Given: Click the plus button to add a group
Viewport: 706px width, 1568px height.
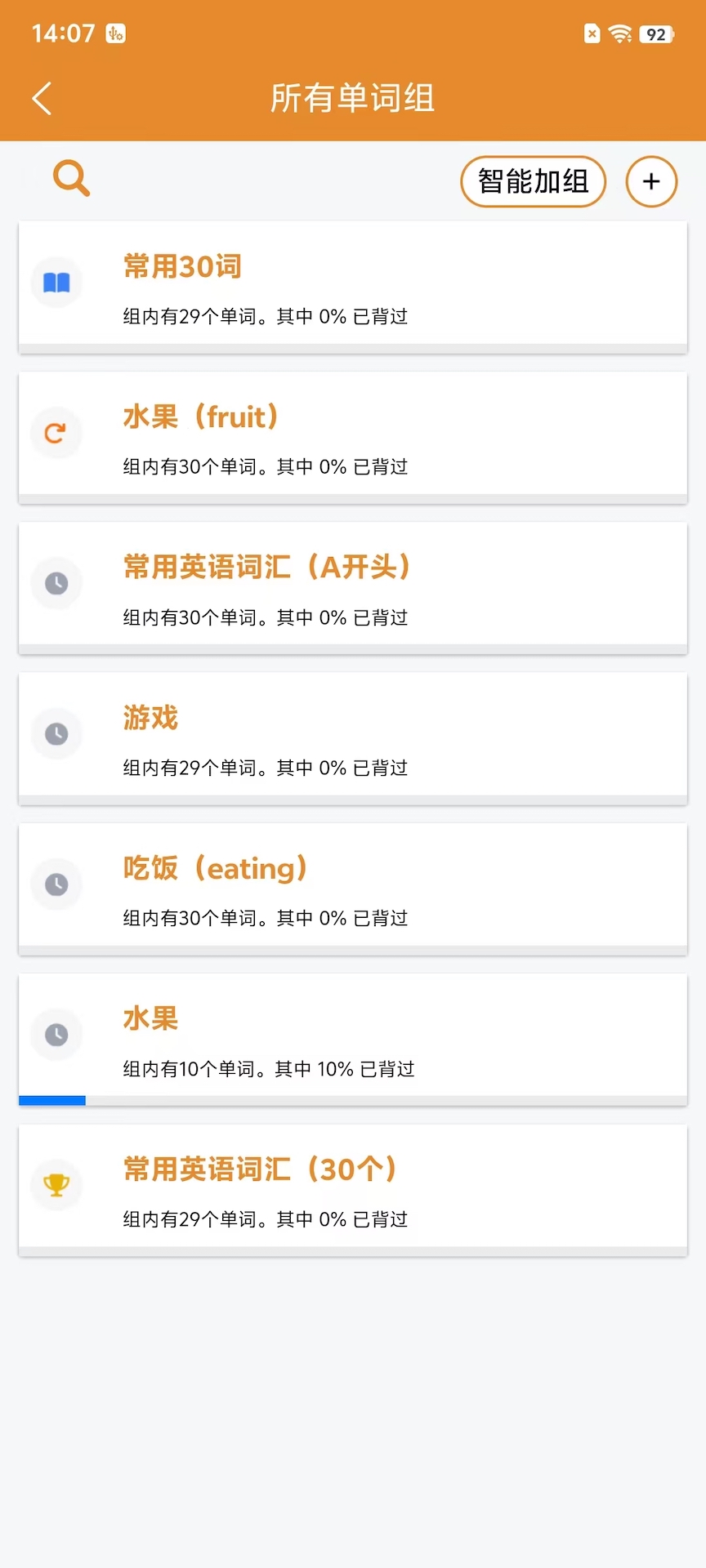Looking at the screenshot, I should point(650,181).
